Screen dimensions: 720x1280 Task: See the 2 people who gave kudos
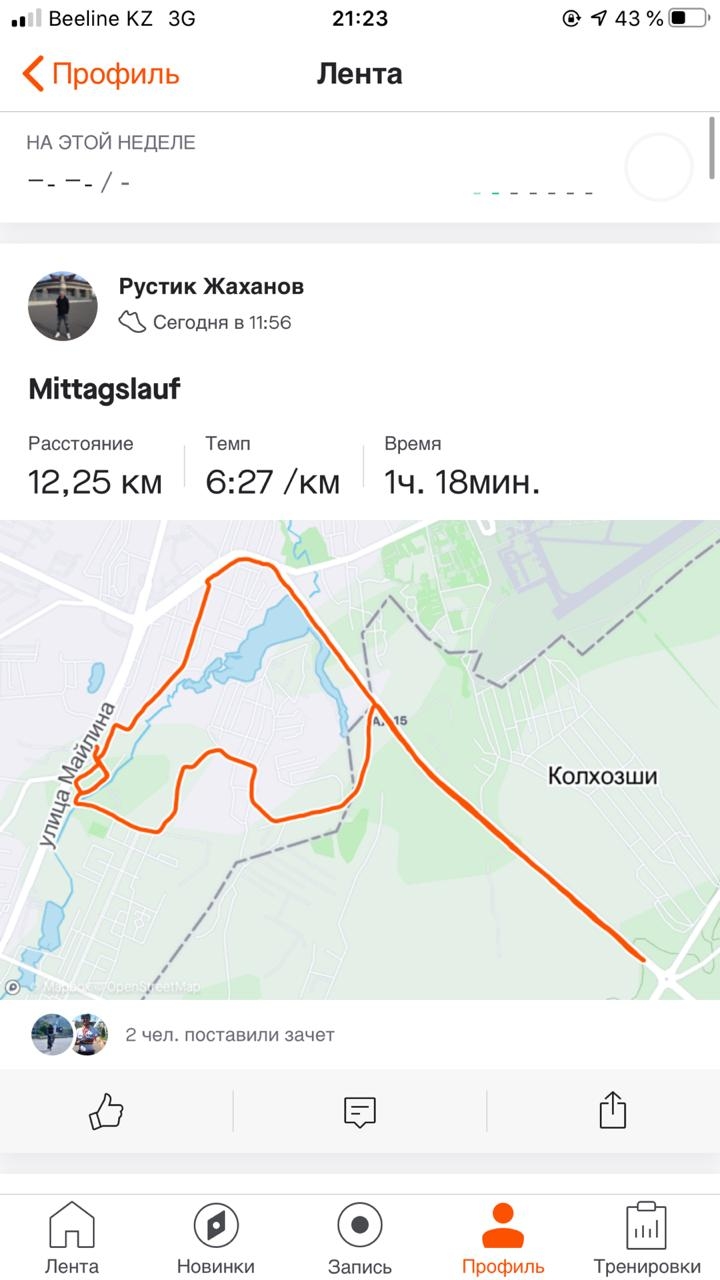(229, 1035)
